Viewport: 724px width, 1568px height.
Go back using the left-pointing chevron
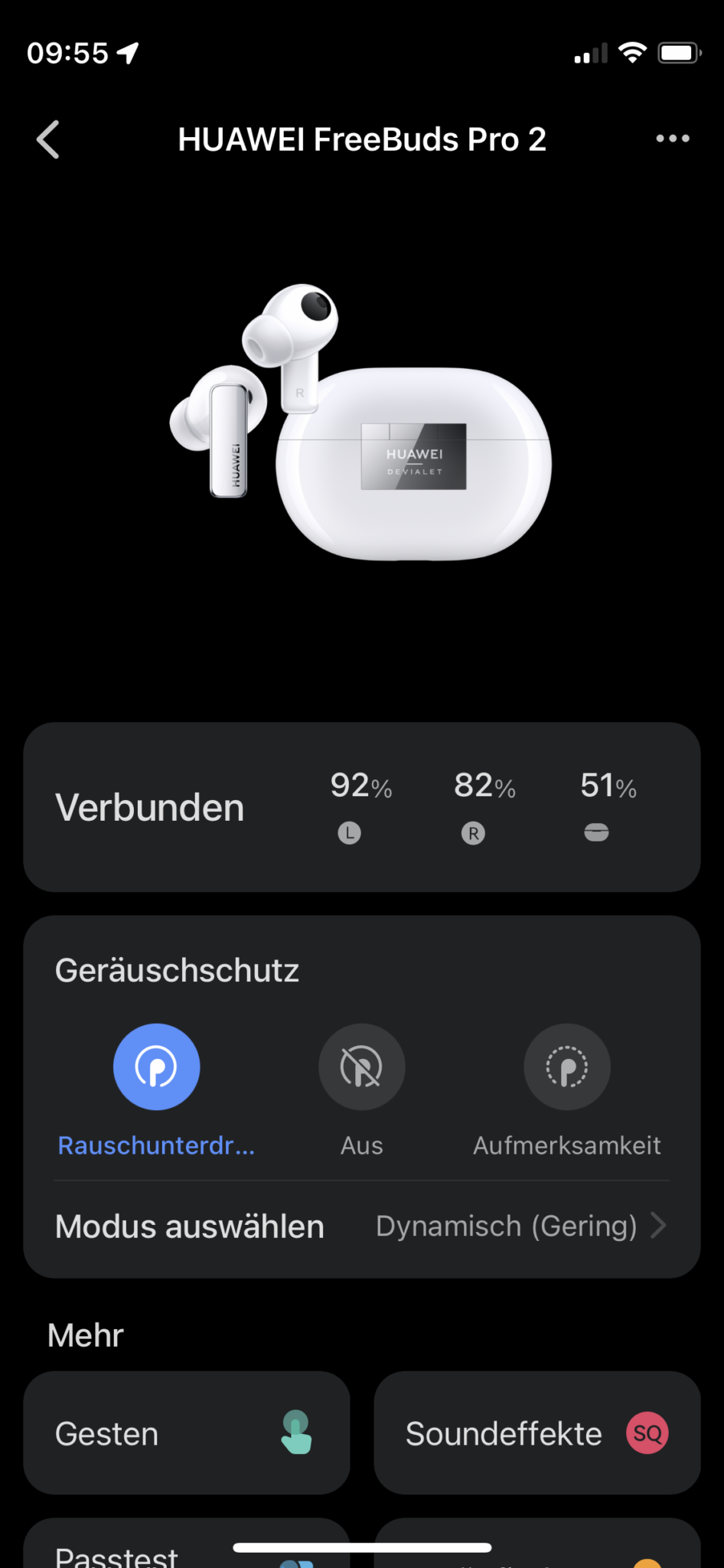(x=47, y=139)
